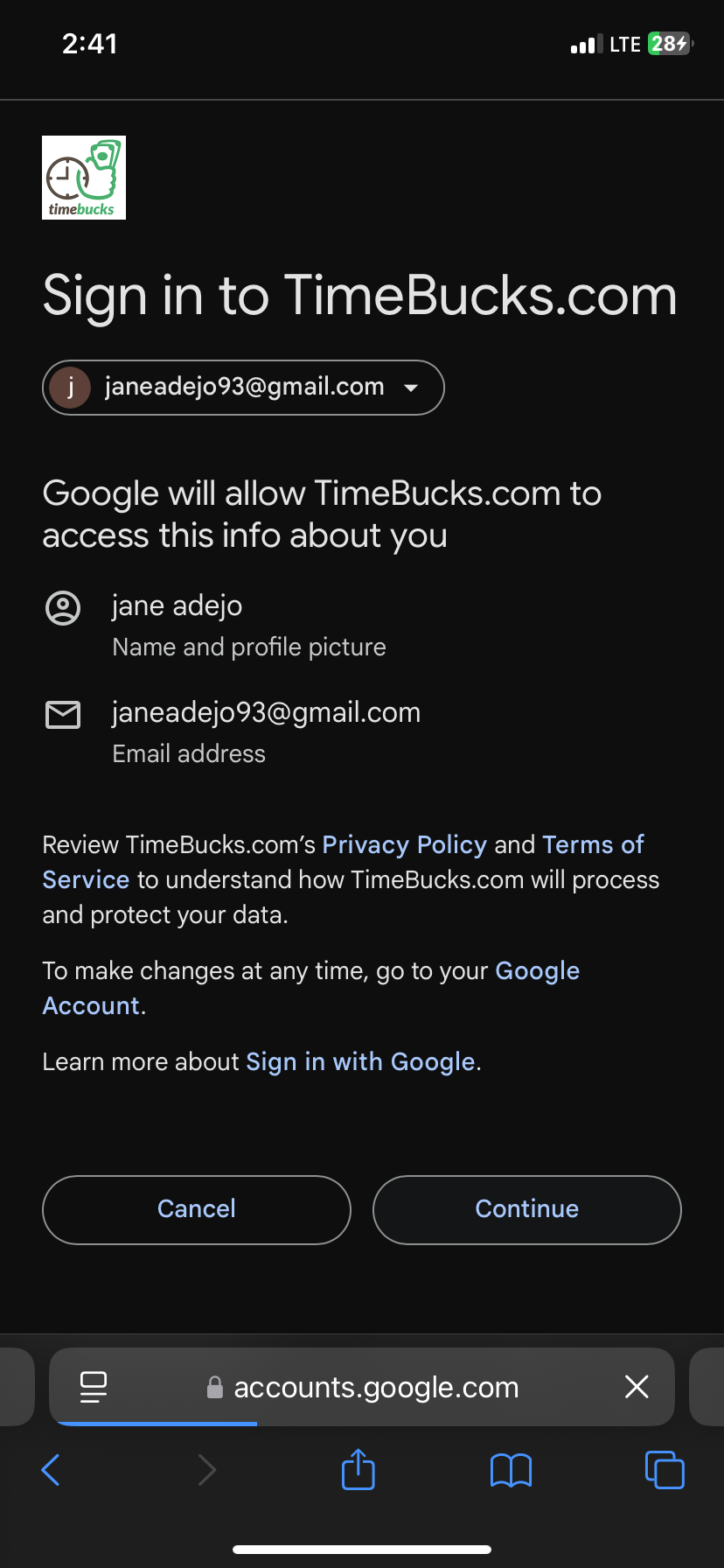Viewport: 724px width, 1568px height.
Task: Open the page settings menu in address bar
Action: pos(94,1387)
